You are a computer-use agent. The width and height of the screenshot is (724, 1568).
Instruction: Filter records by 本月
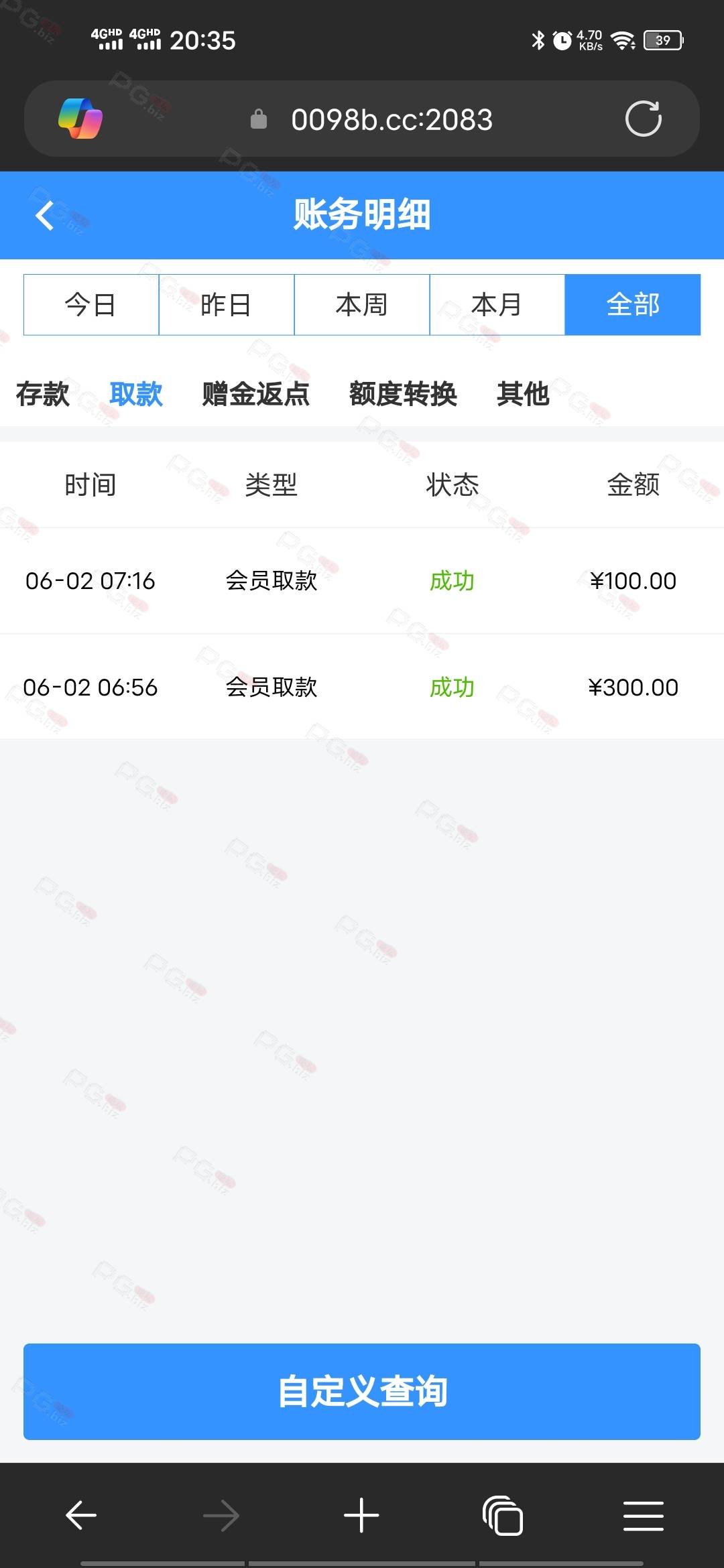497,305
